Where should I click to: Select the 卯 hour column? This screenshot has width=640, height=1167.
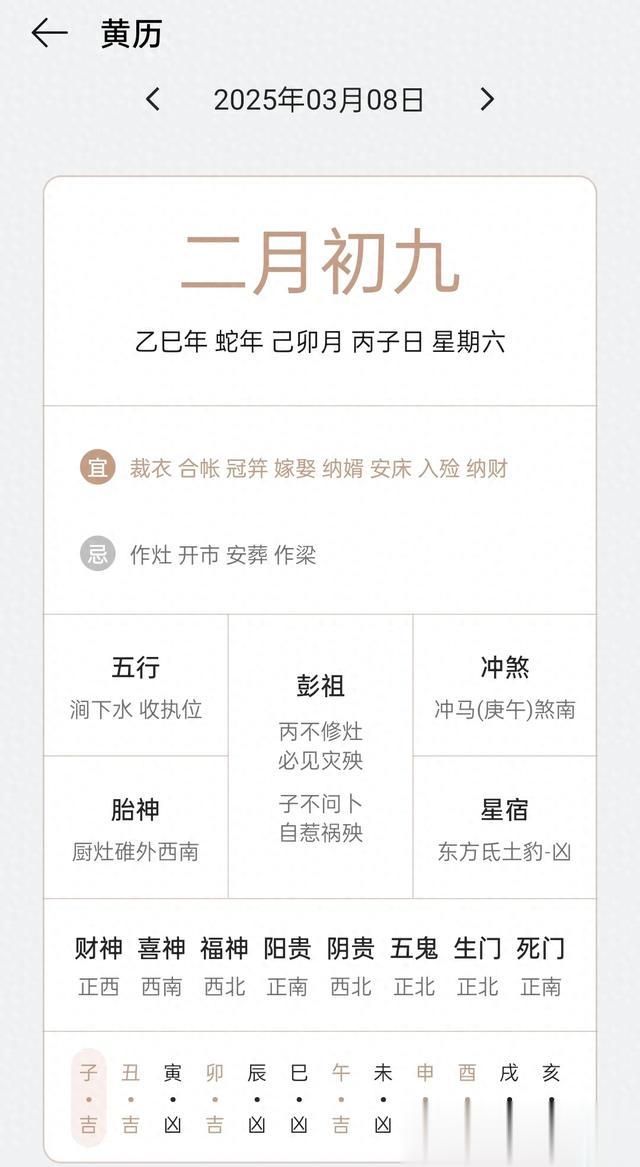tap(214, 1098)
